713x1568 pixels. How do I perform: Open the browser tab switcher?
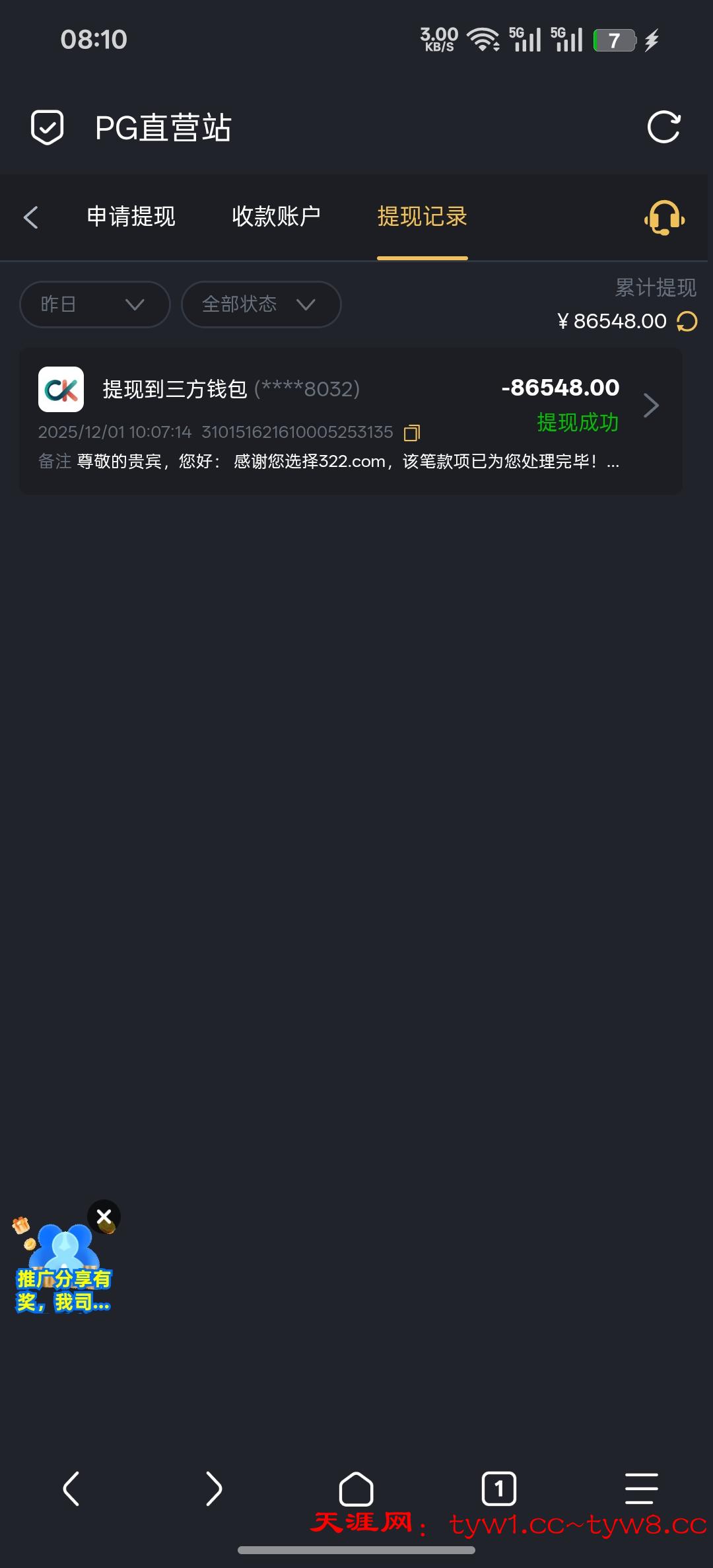point(498,1489)
